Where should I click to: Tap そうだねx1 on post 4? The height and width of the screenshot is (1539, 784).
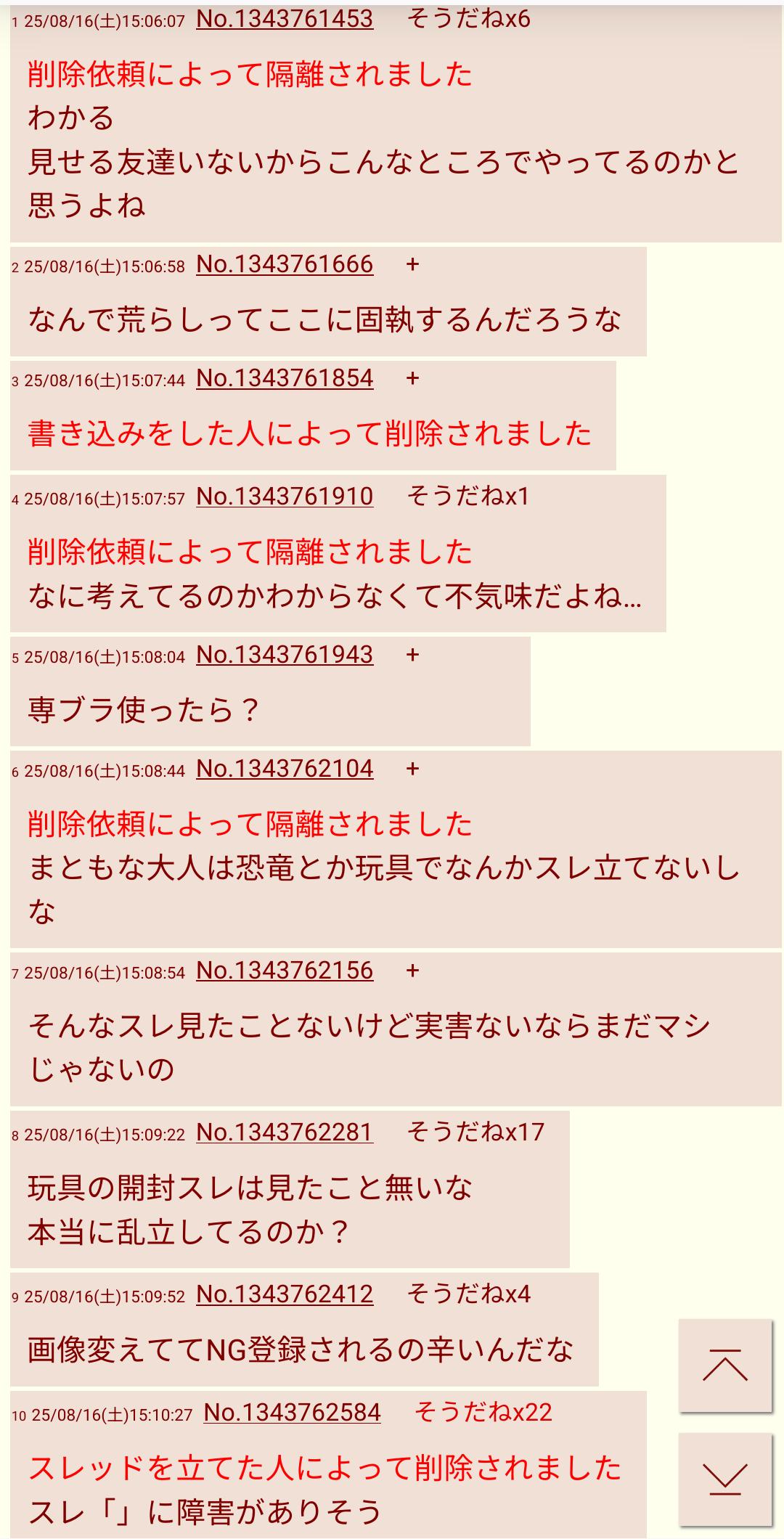tap(468, 497)
